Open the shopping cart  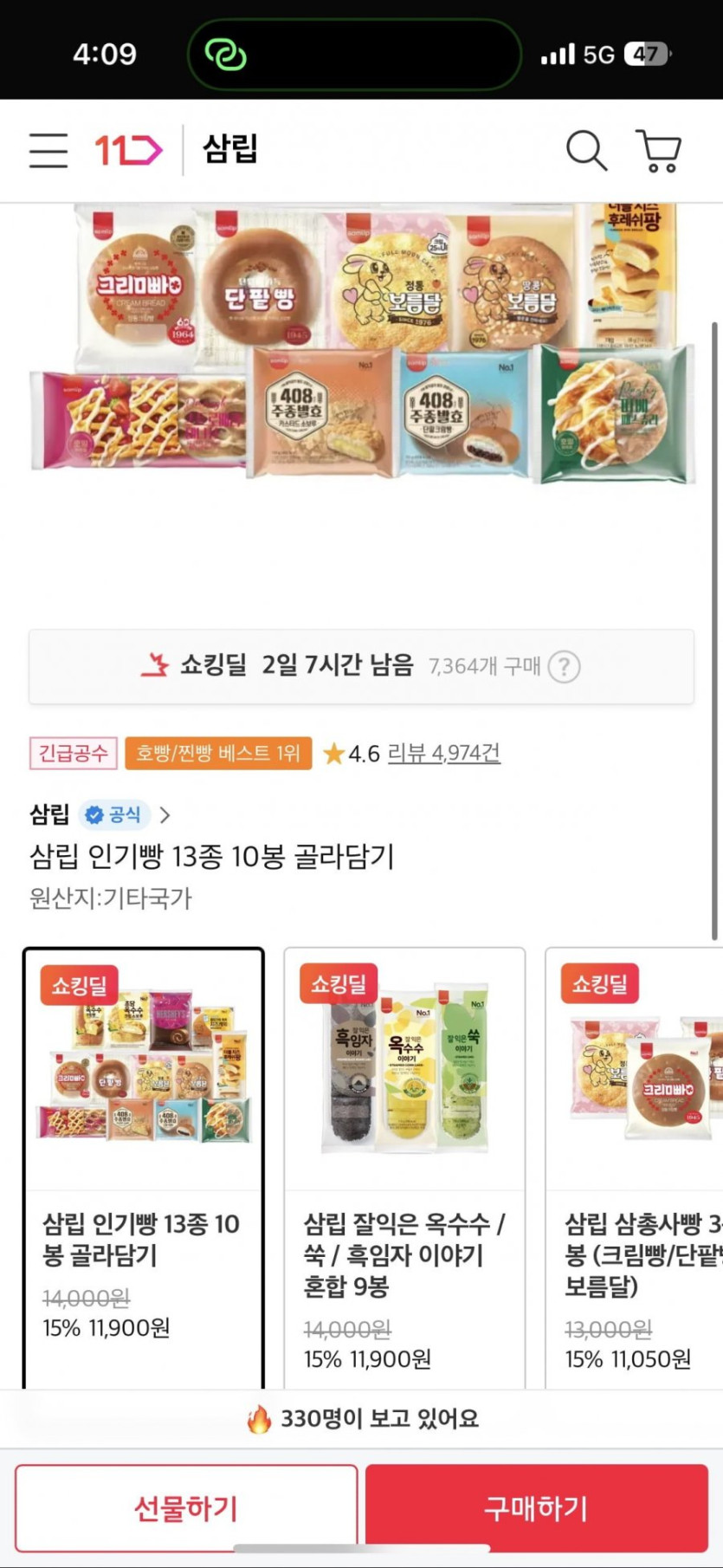659,150
